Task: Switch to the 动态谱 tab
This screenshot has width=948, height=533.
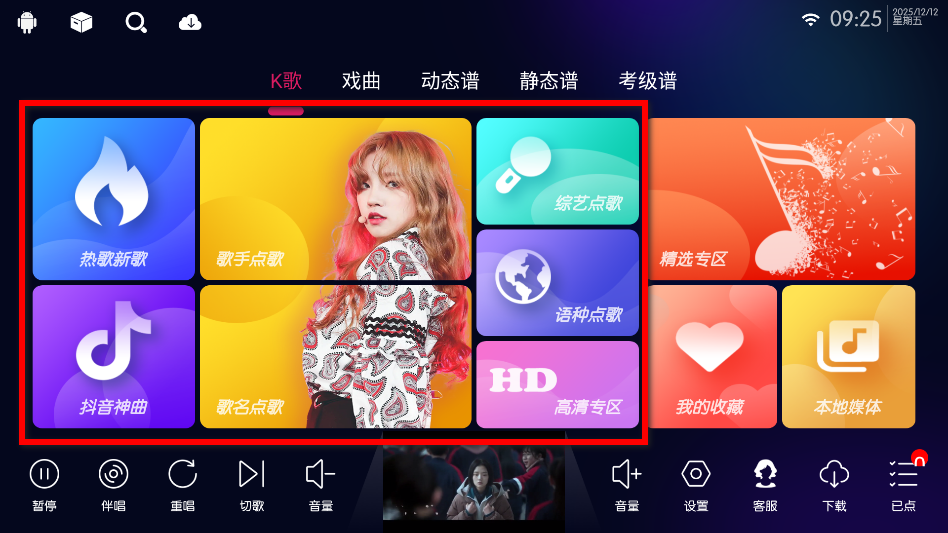Action: pos(450,81)
